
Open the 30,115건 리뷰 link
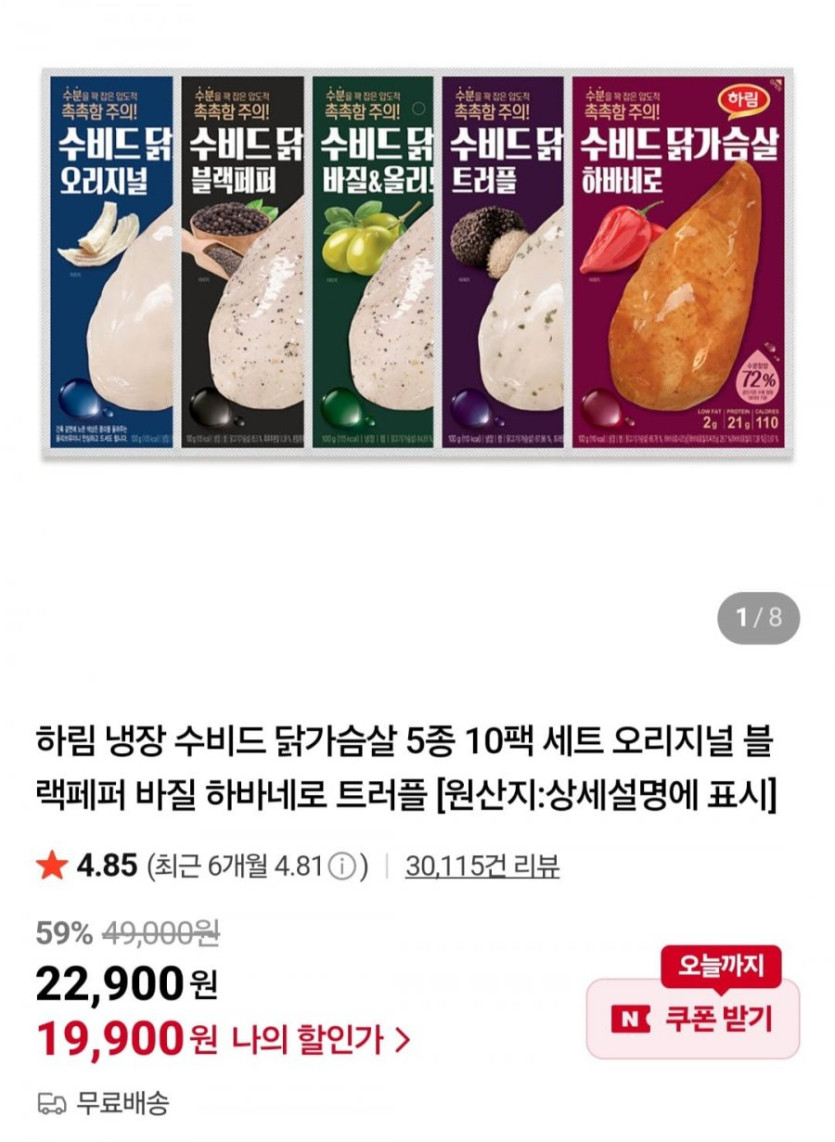click(x=482, y=865)
